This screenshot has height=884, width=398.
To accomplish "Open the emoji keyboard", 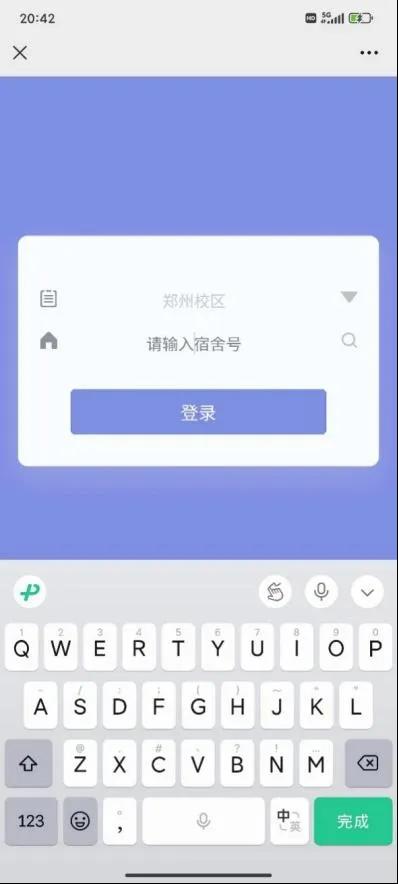I will click(x=80, y=821).
